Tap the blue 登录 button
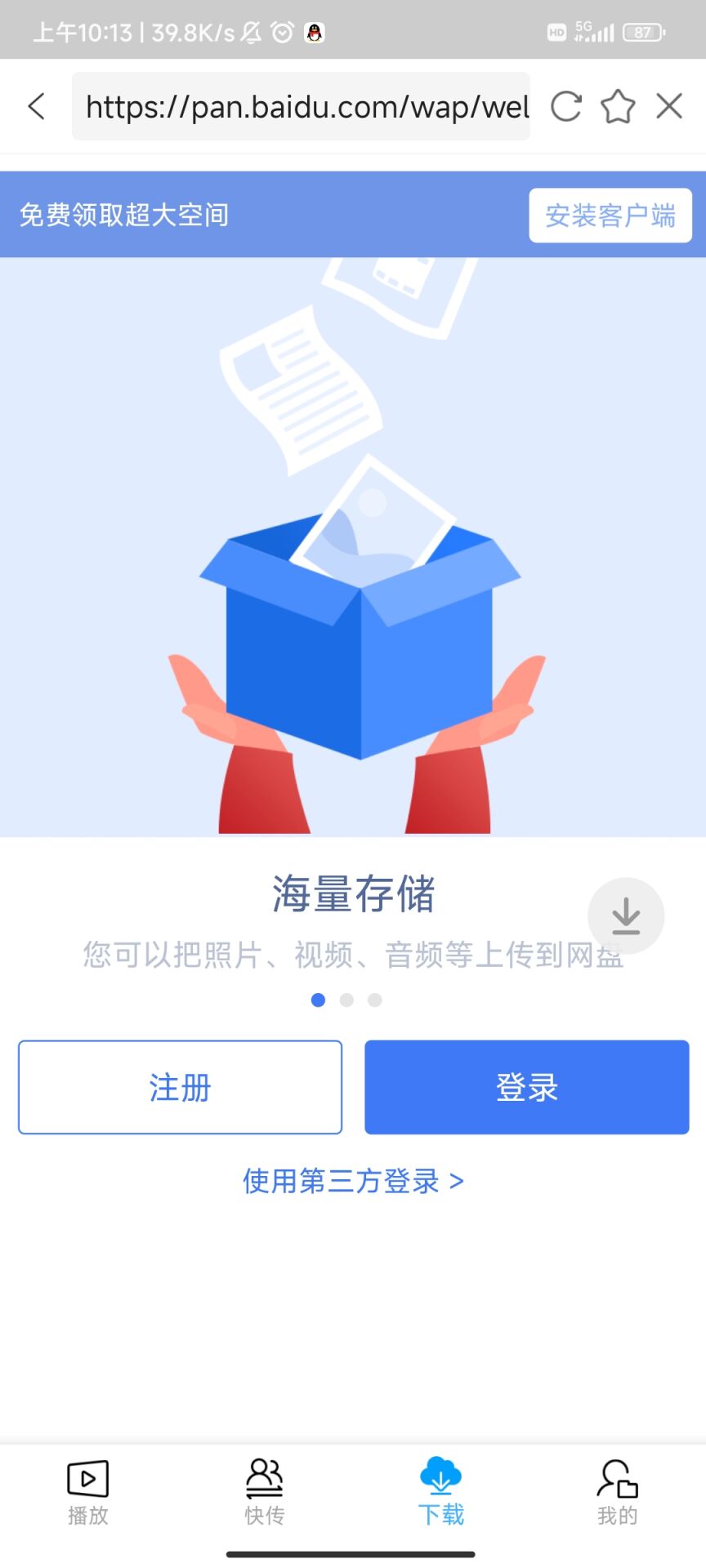Image resolution: width=706 pixels, height=1568 pixels. tap(527, 1087)
